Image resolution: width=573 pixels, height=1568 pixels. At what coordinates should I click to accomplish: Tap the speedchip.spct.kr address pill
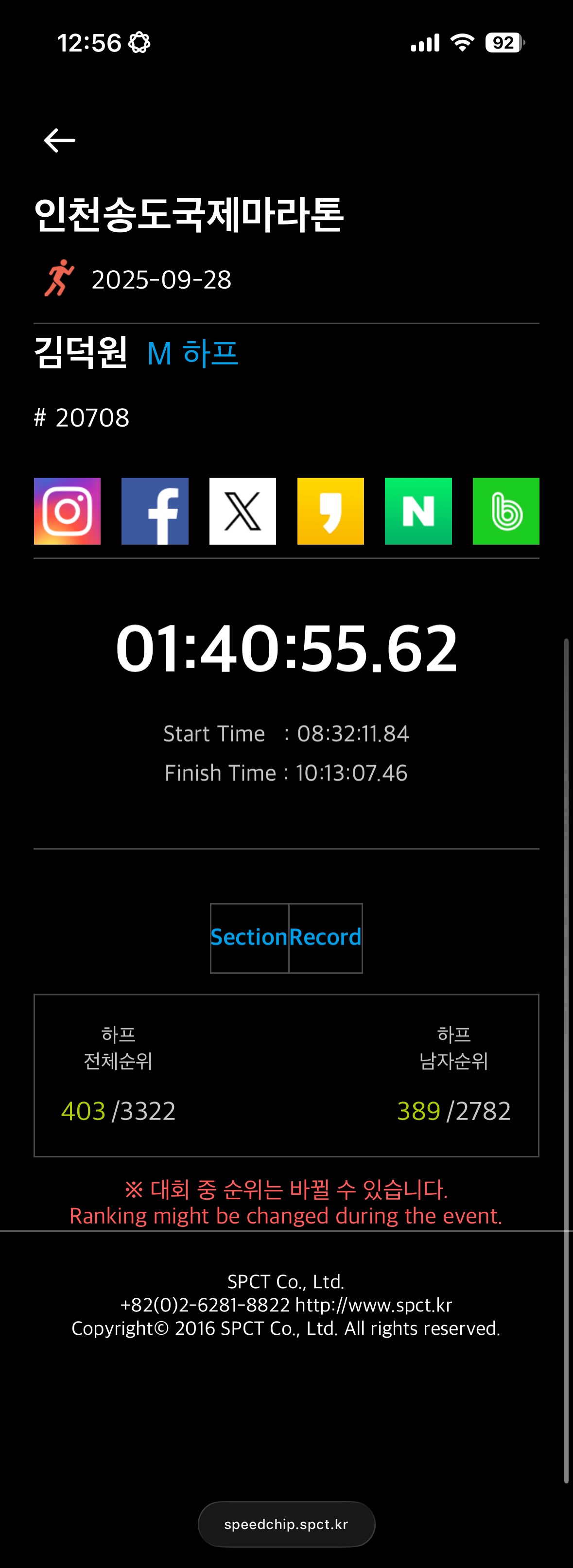tap(286, 1524)
